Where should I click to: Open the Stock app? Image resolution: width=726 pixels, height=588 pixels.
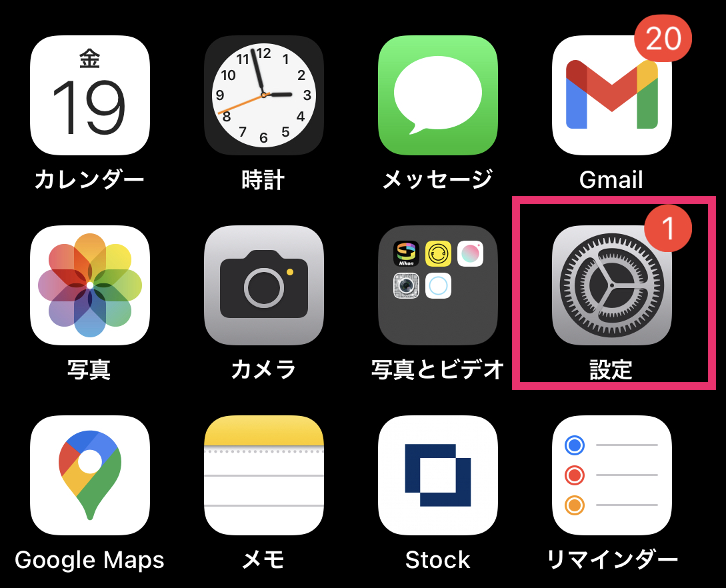point(438,475)
